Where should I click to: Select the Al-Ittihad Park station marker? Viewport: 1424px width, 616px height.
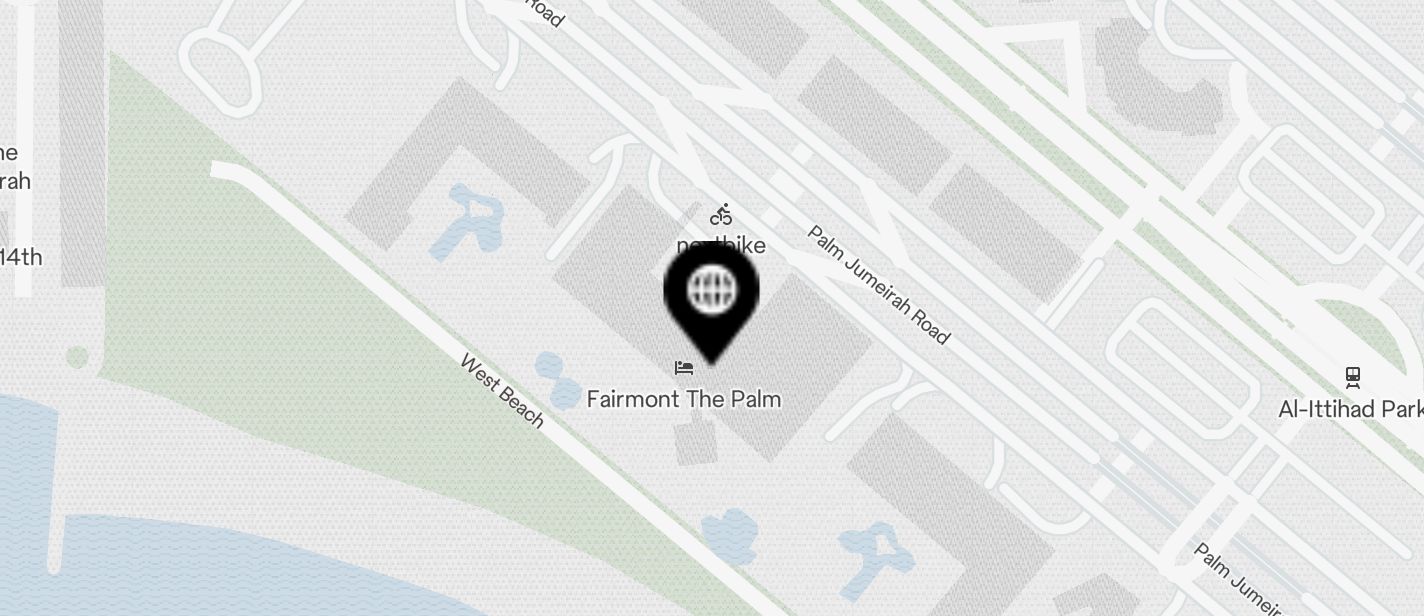[x=1352, y=378]
